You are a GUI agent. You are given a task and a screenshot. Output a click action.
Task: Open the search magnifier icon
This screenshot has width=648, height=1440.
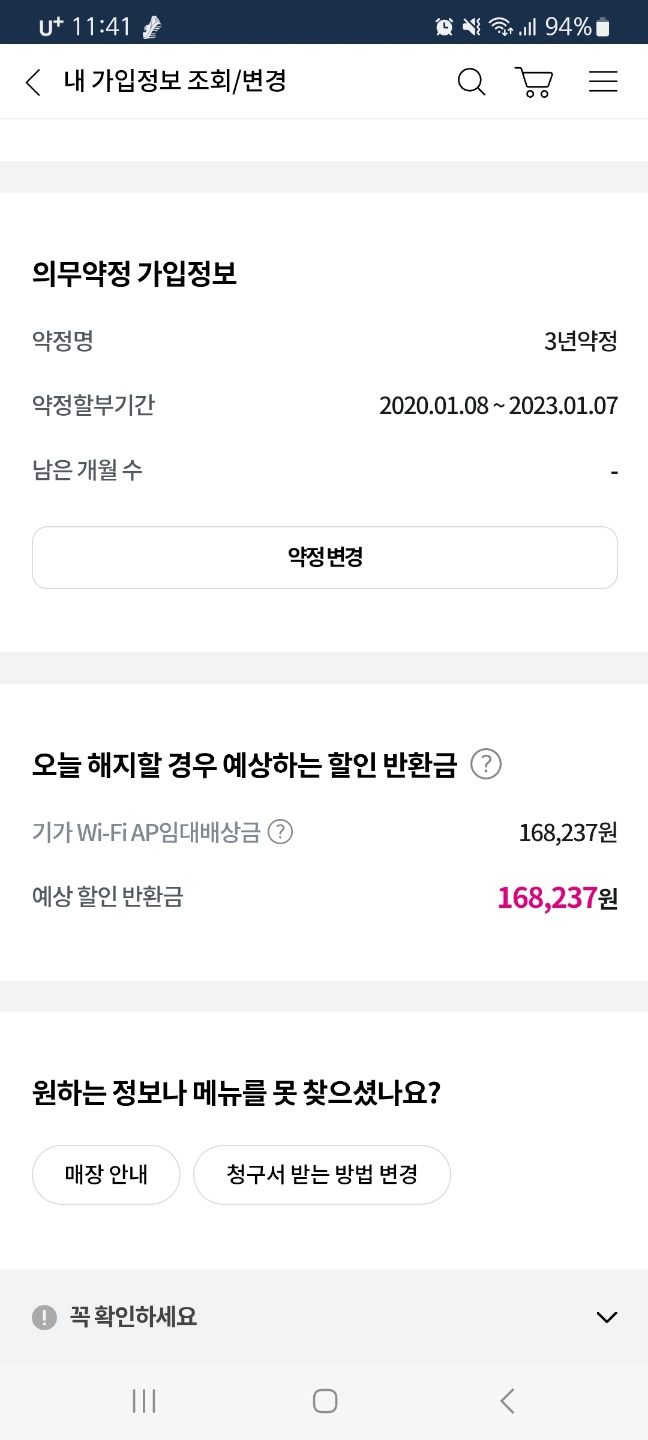(x=471, y=82)
